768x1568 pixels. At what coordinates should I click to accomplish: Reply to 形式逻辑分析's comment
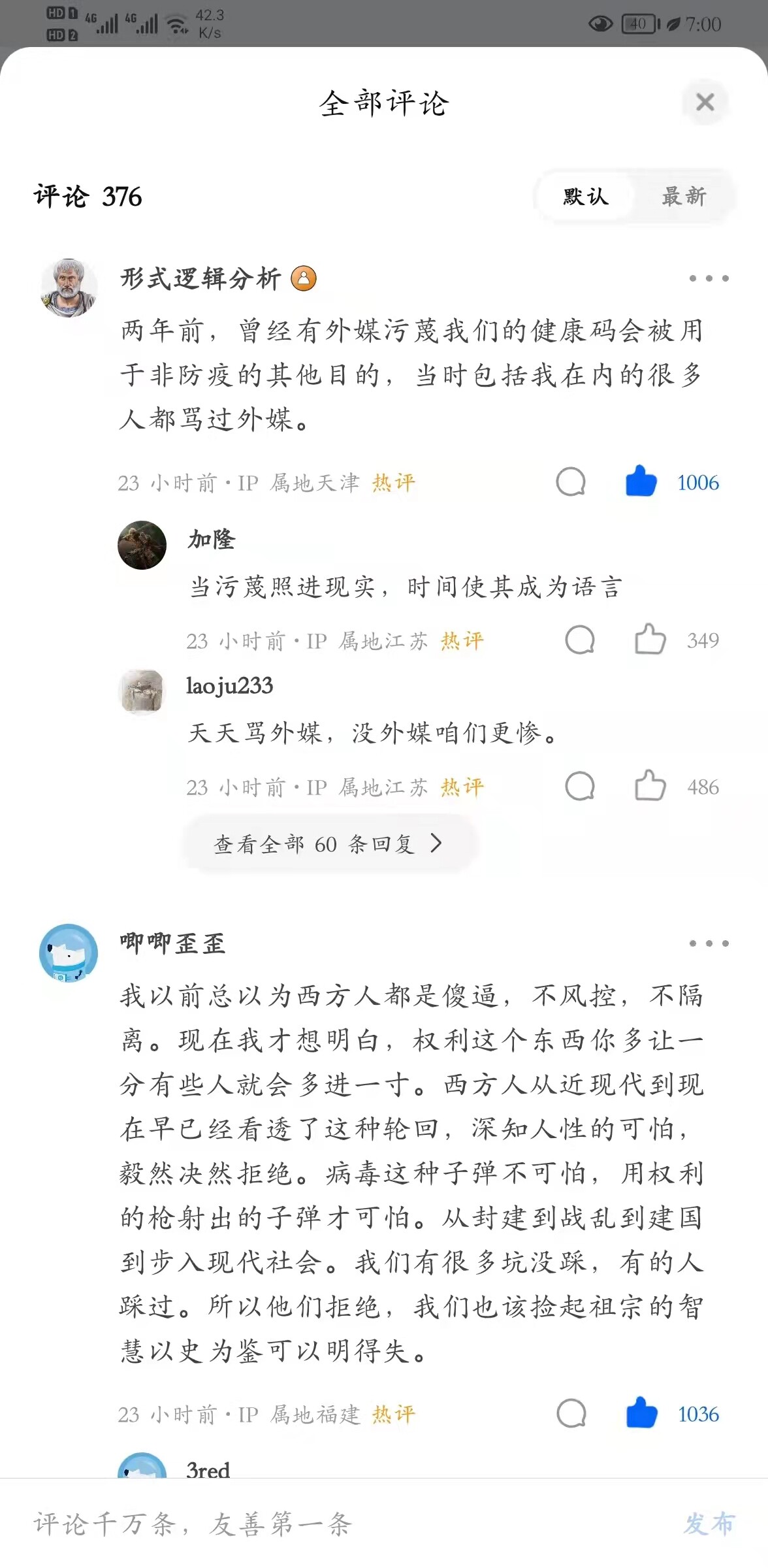coord(571,483)
